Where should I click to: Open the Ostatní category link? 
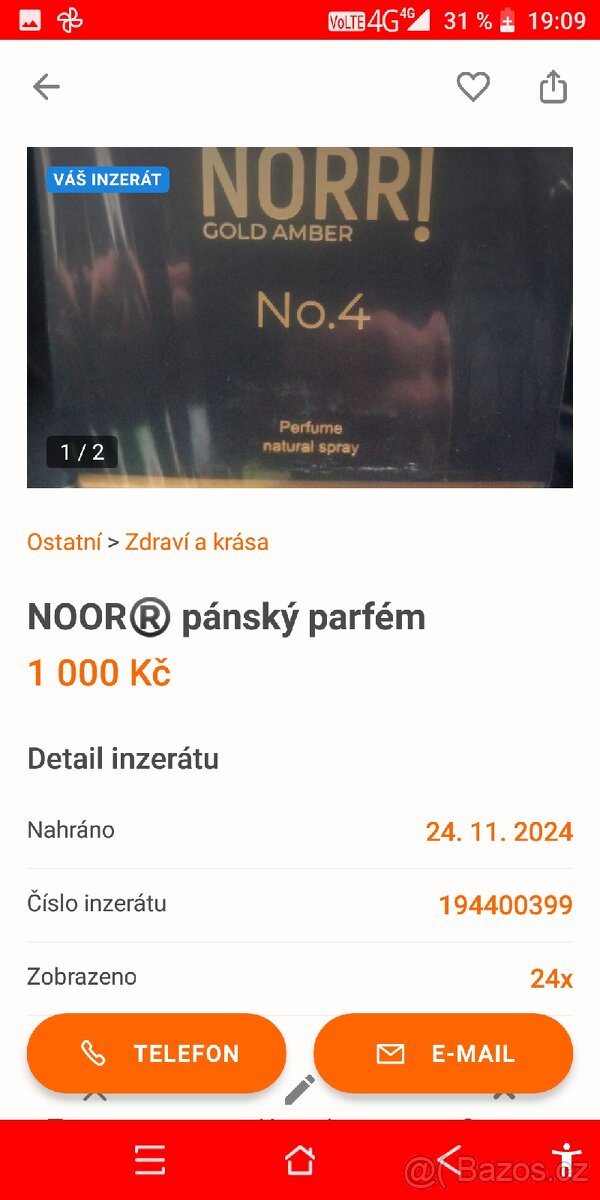click(x=64, y=542)
